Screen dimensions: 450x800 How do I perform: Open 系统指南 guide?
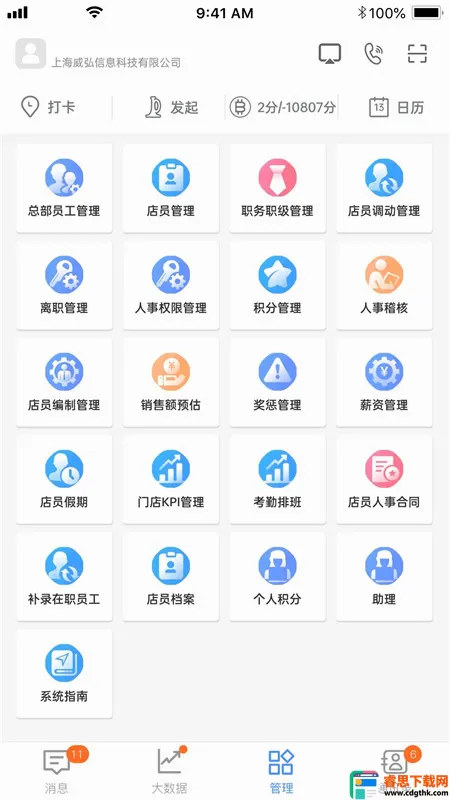point(64,673)
